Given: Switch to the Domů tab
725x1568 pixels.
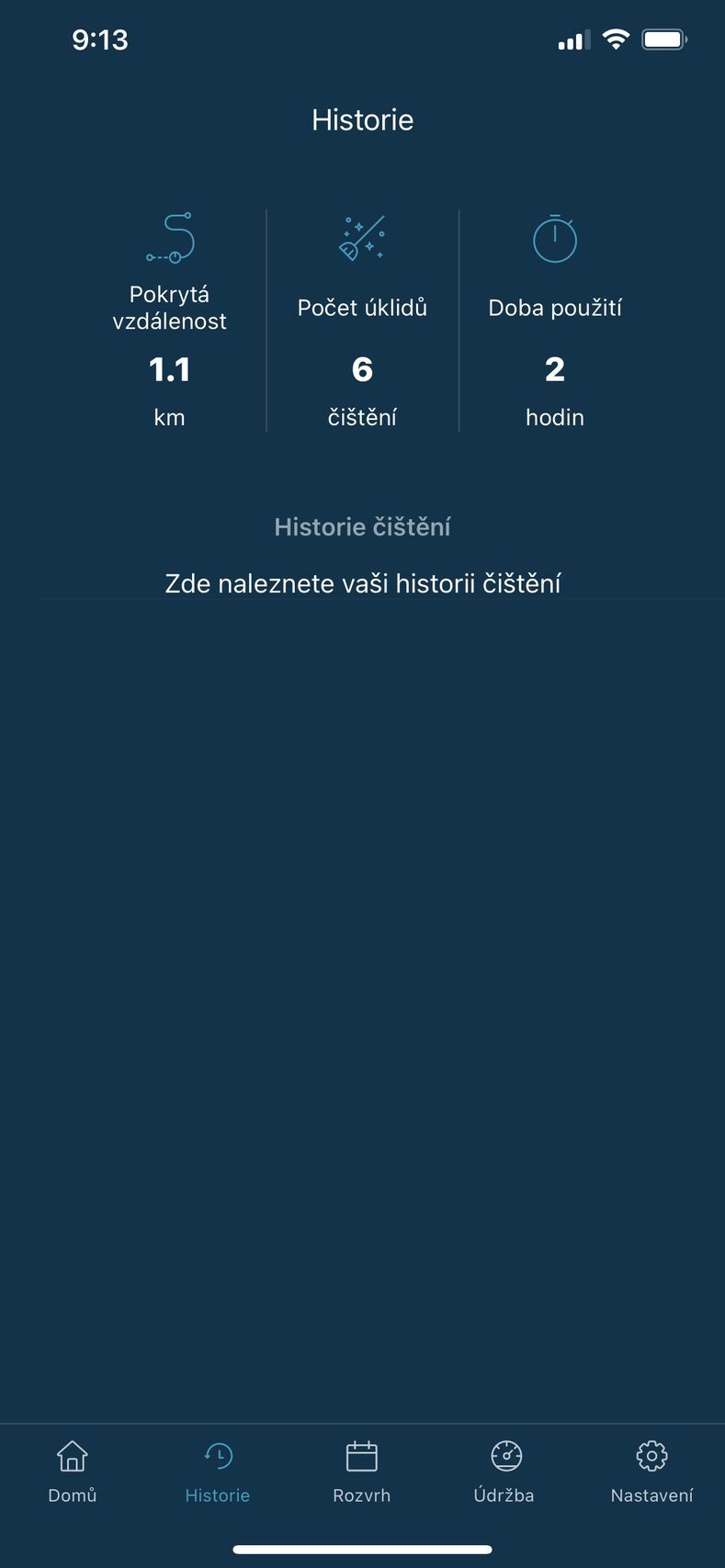Looking at the screenshot, I should 73,1471.
